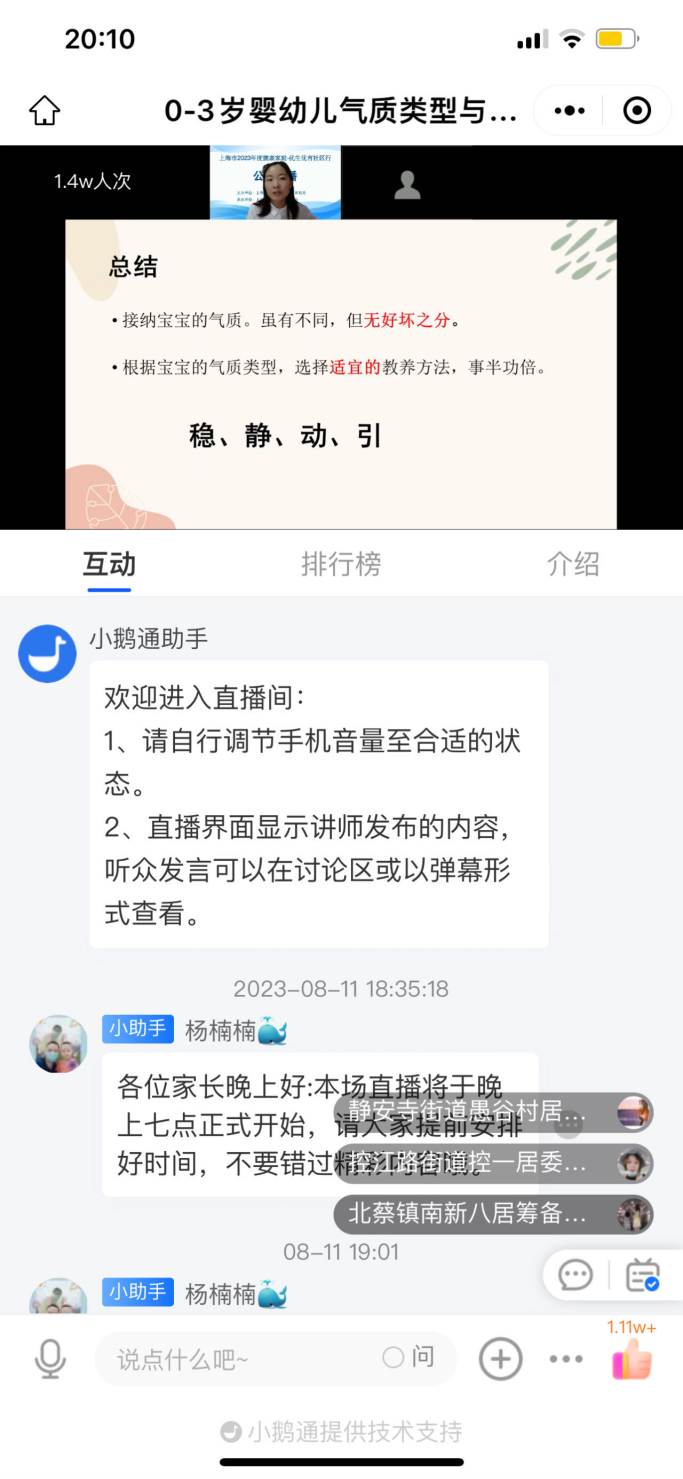
Task: Close the mini program with circle button
Action: (x=637, y=111)
